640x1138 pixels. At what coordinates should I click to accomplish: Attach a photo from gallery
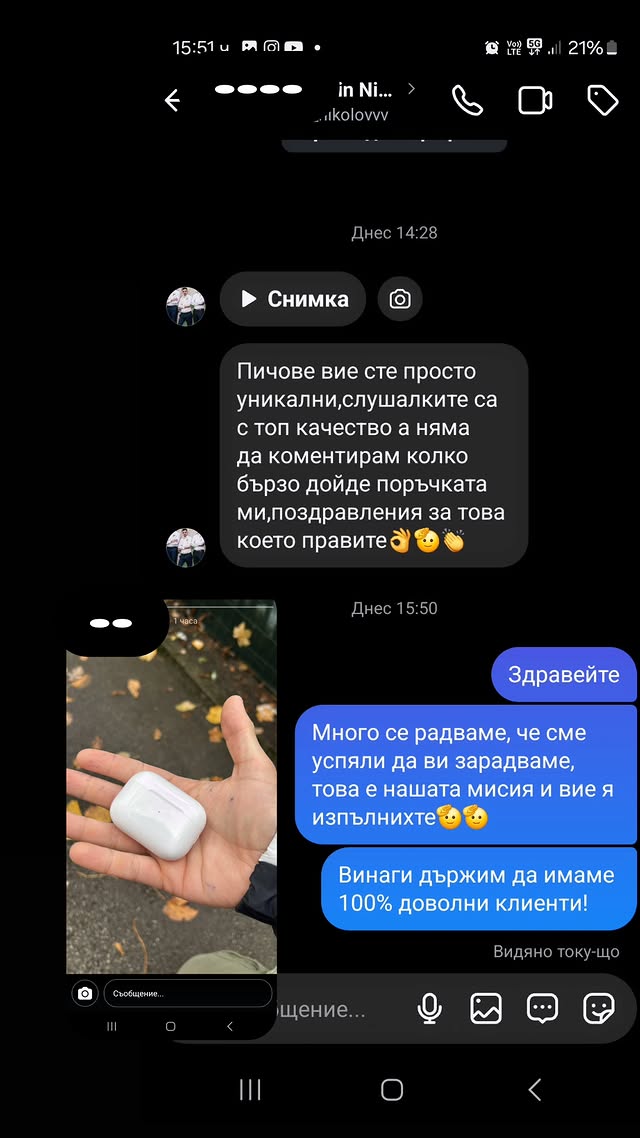(x=486, y=1009)
